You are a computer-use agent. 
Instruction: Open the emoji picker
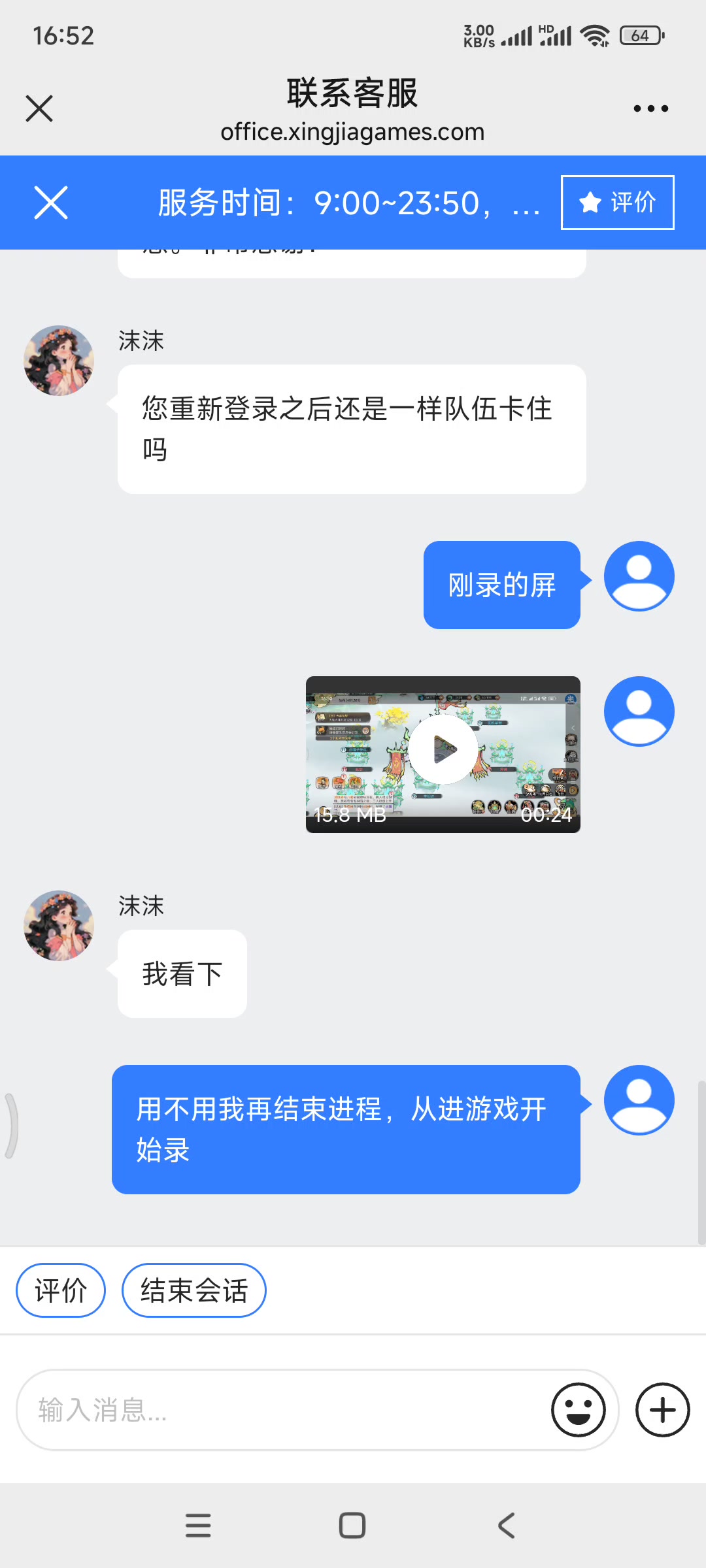pos(578,1410)
